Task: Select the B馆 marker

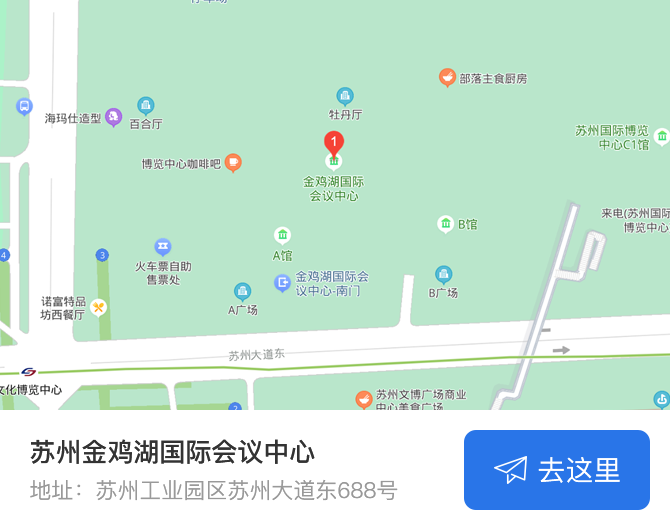Action: [x=446, y=224]
